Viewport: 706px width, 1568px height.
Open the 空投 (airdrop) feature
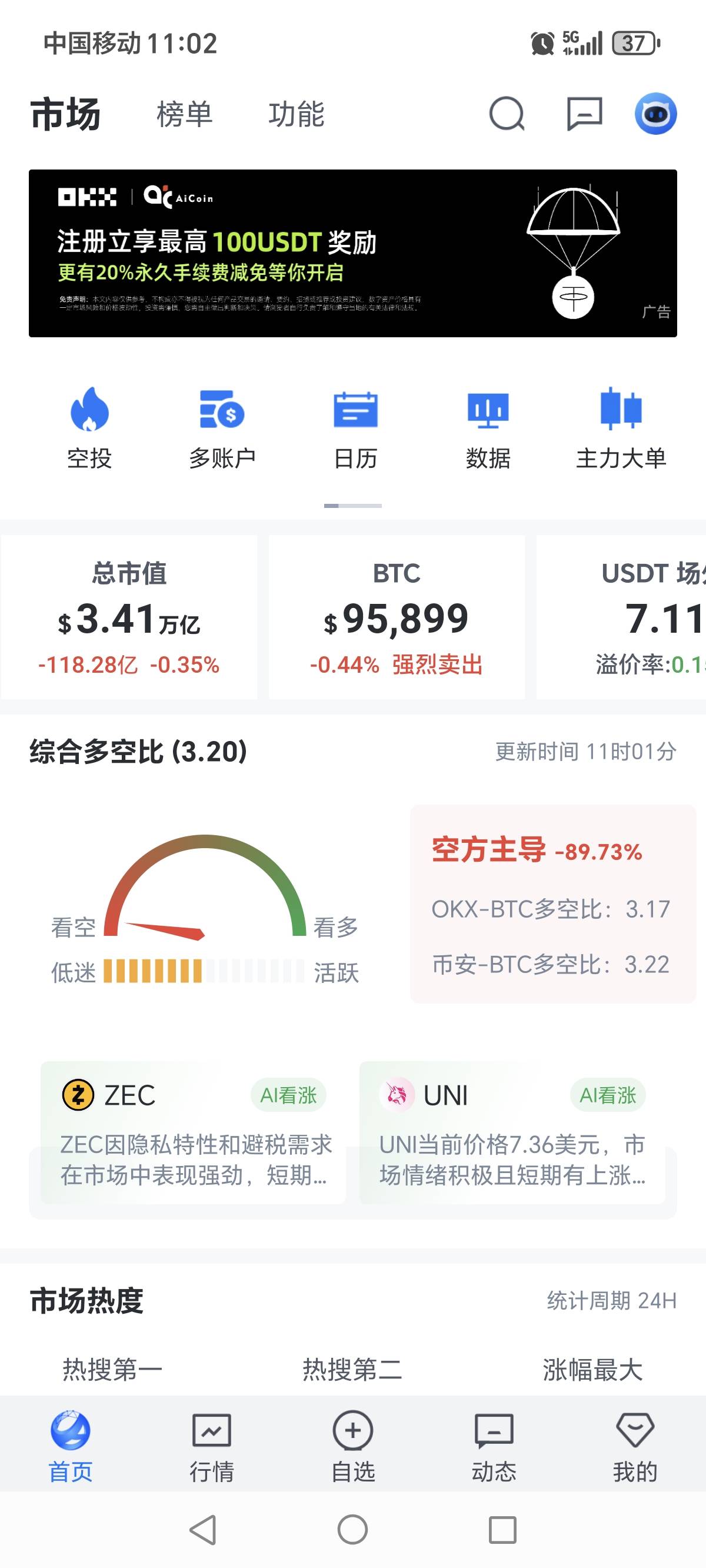[x=89, y=426]
